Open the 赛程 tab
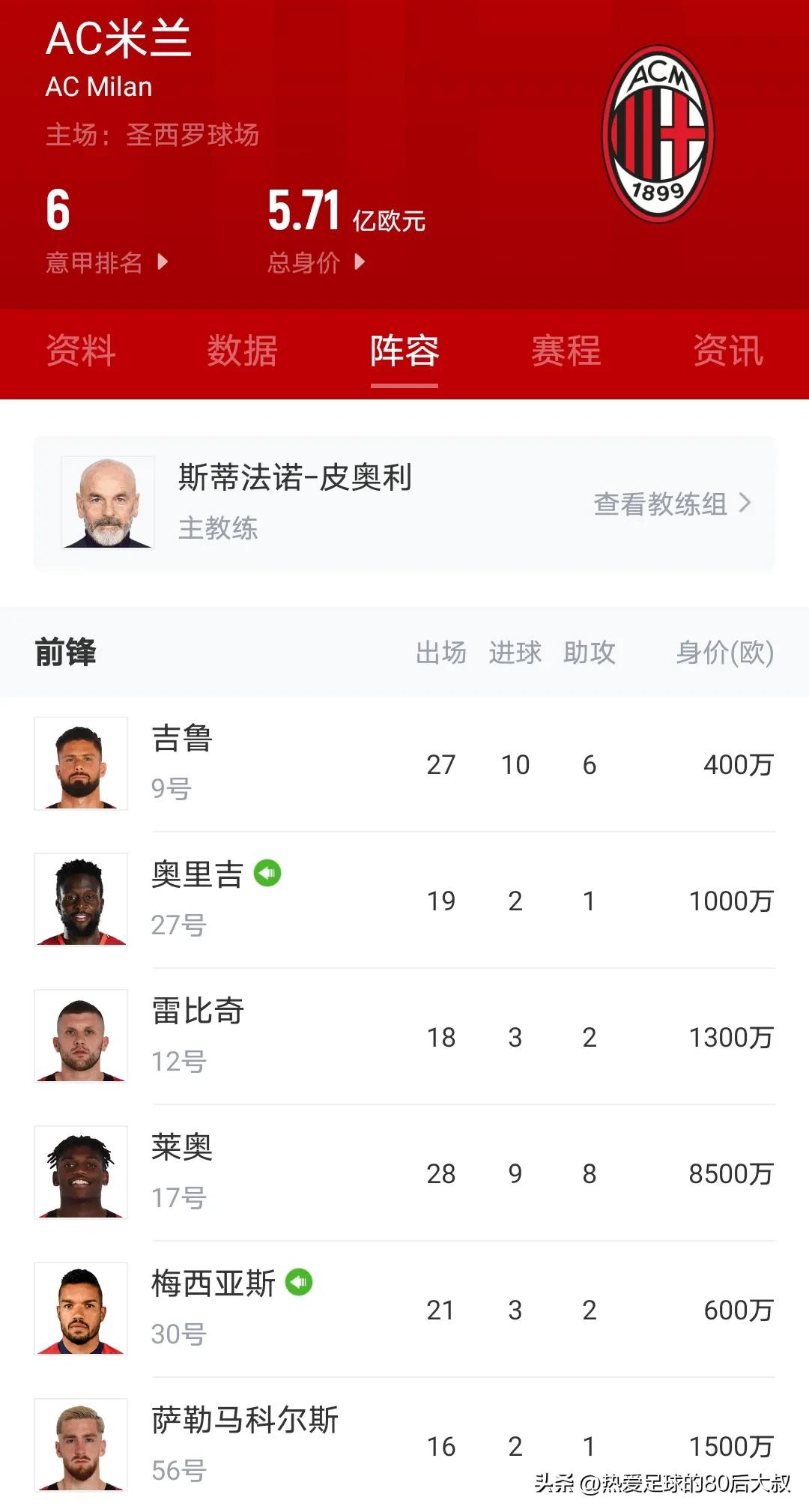This screenshot has height=1512, width=809. (566, 351)
